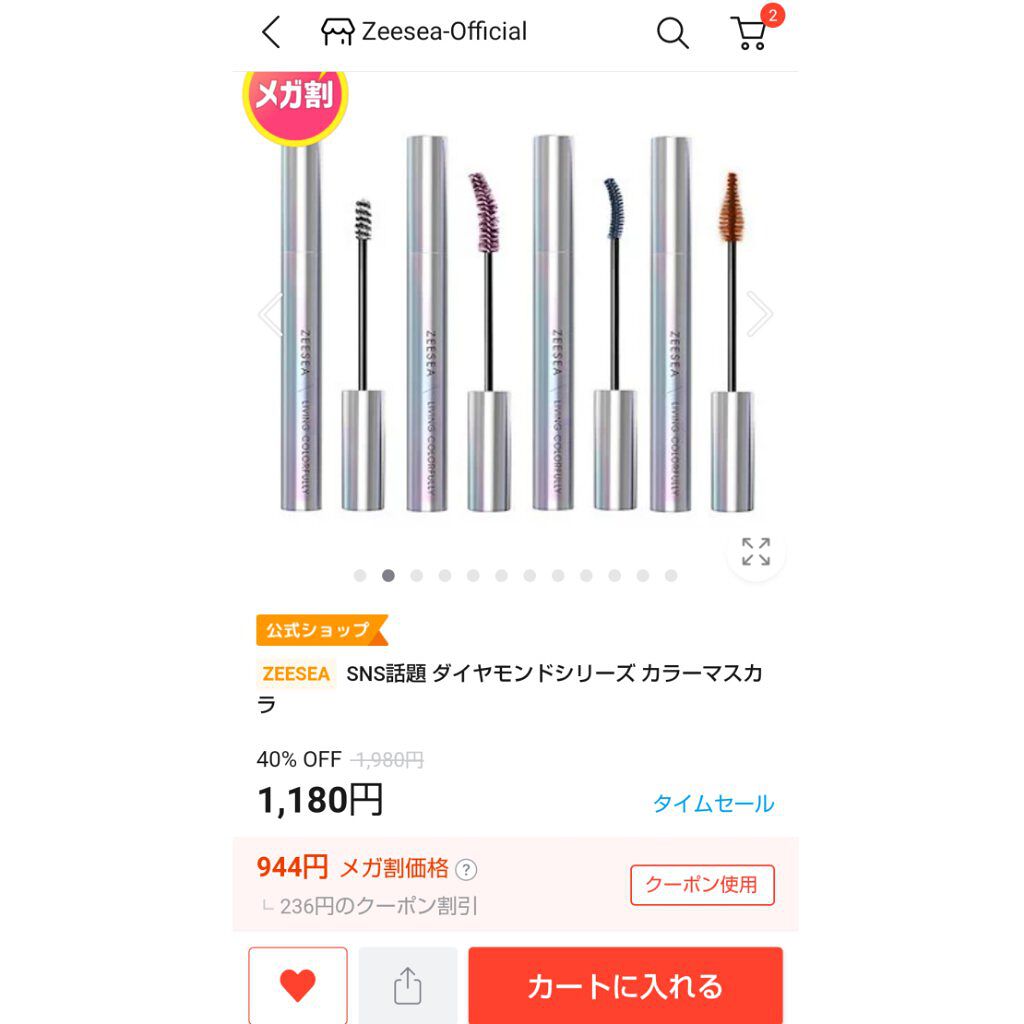Open the タイムセール link
This screenshot has width=1024, height=1024.
pyautogui.click(x=713, y=803)
